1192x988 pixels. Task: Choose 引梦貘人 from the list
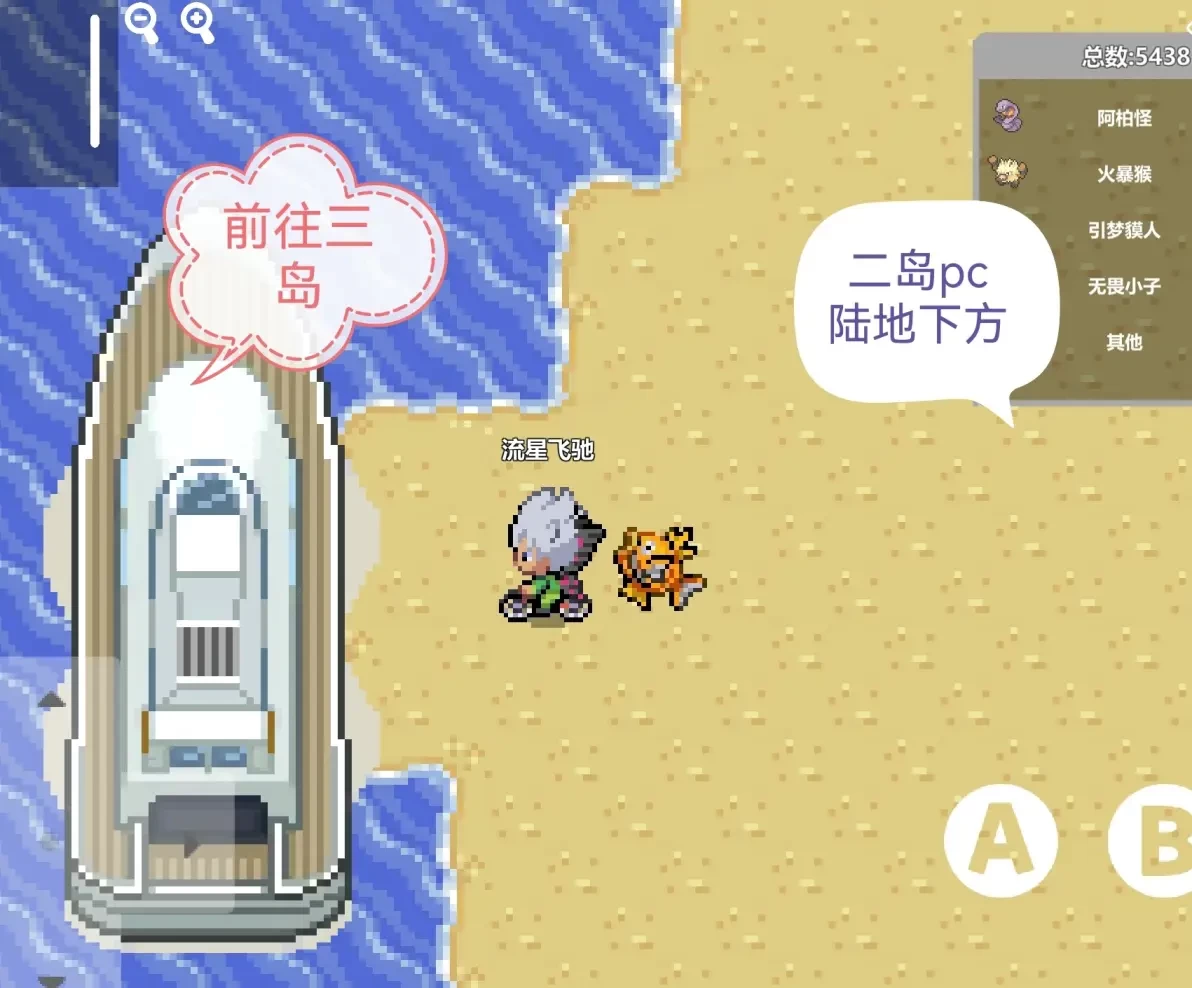tap(1123, 230)
